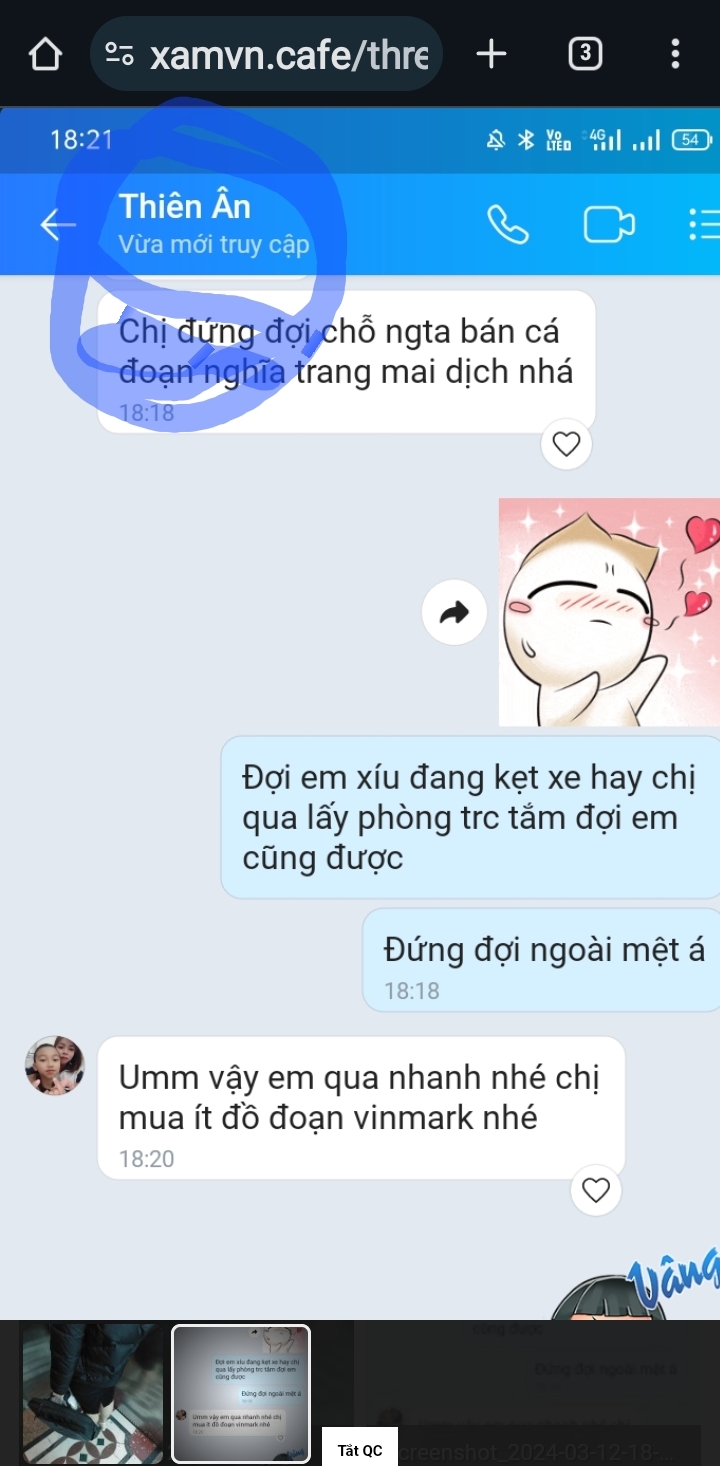The width and height of the screenshot is (720, 1466).
Task: Select the chat screenshot thumbnail
Action: coord(241,1393)
